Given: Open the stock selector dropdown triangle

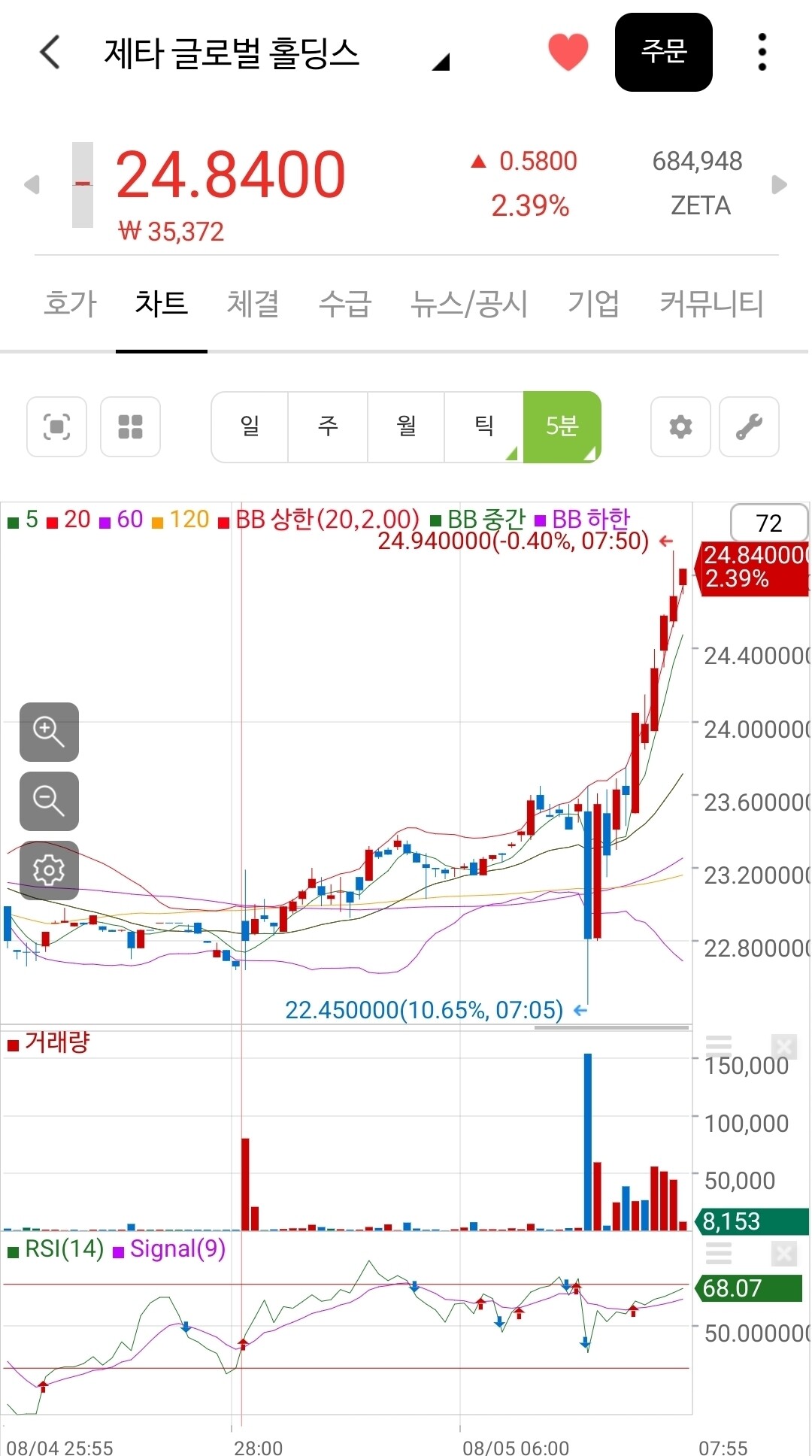Looking at the screenshot, I should [441, 62].
